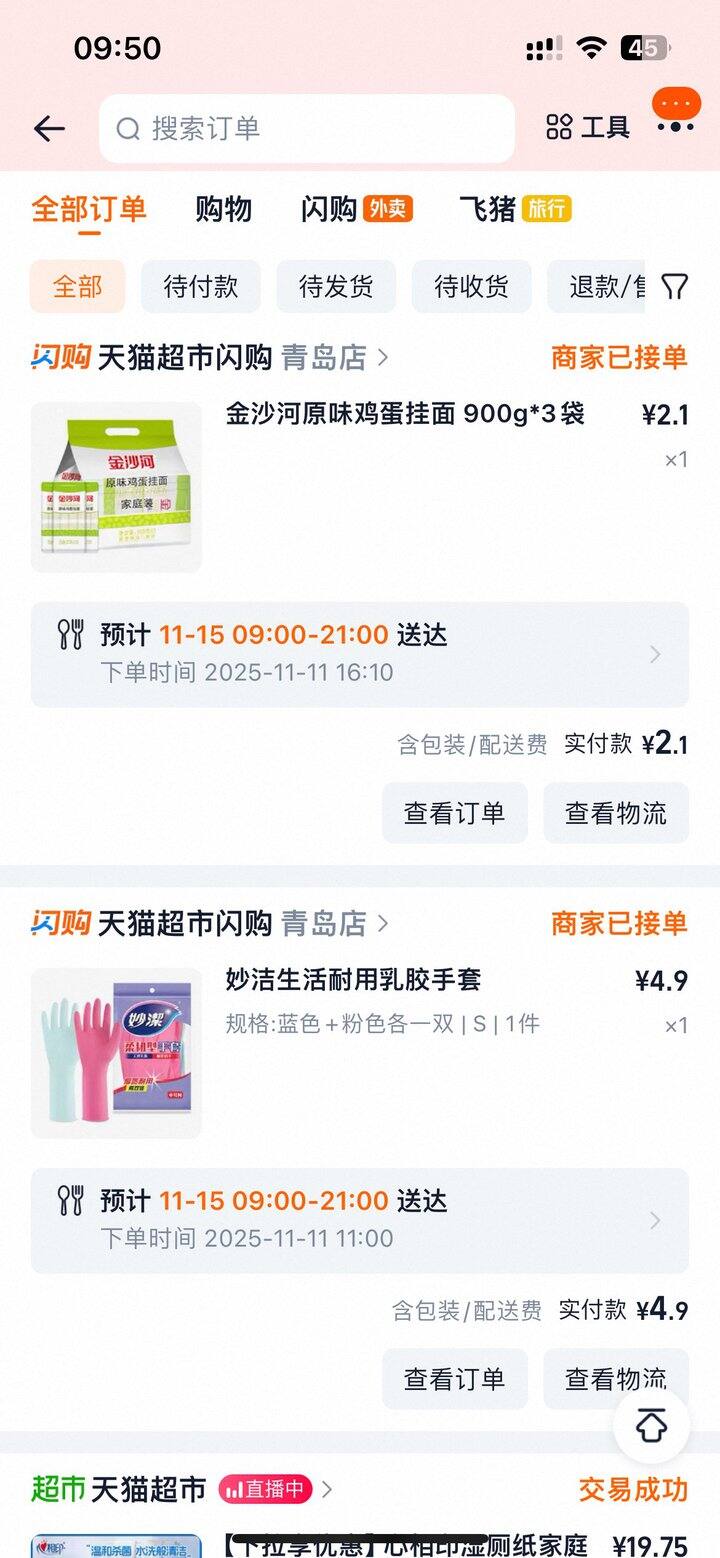
Task: Select the 待发货 filter chip
Action: tap(336, 287)
